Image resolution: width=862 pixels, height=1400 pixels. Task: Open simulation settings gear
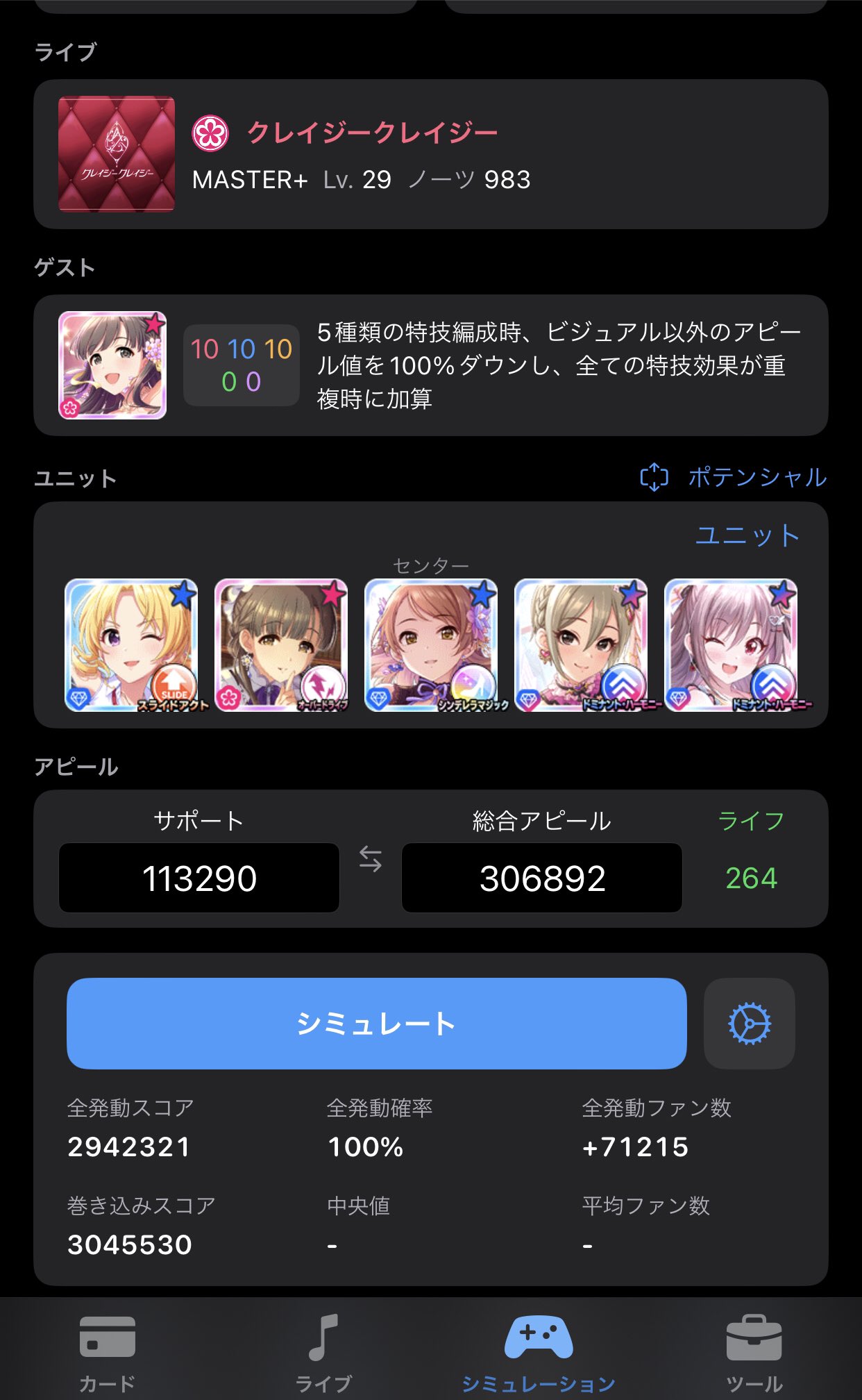[x=750, y=1024]
